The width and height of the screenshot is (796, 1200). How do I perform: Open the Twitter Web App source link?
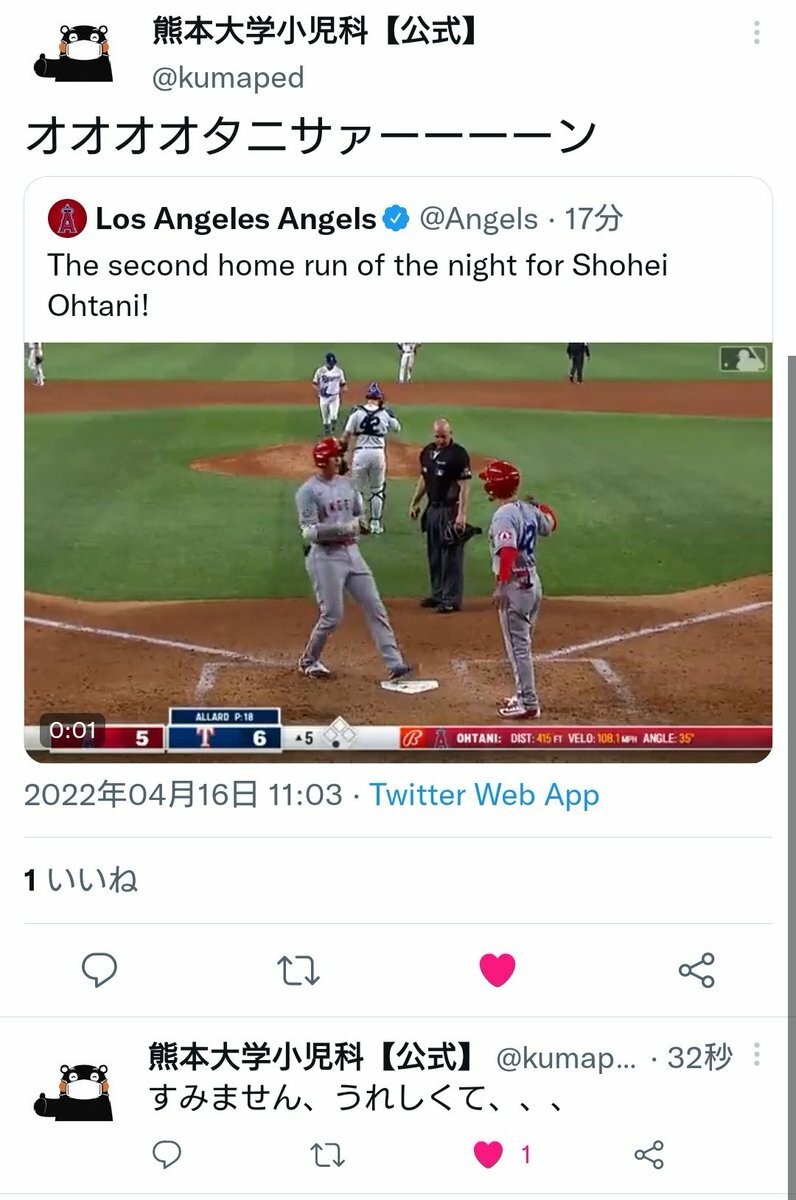[x=484, y=795]
